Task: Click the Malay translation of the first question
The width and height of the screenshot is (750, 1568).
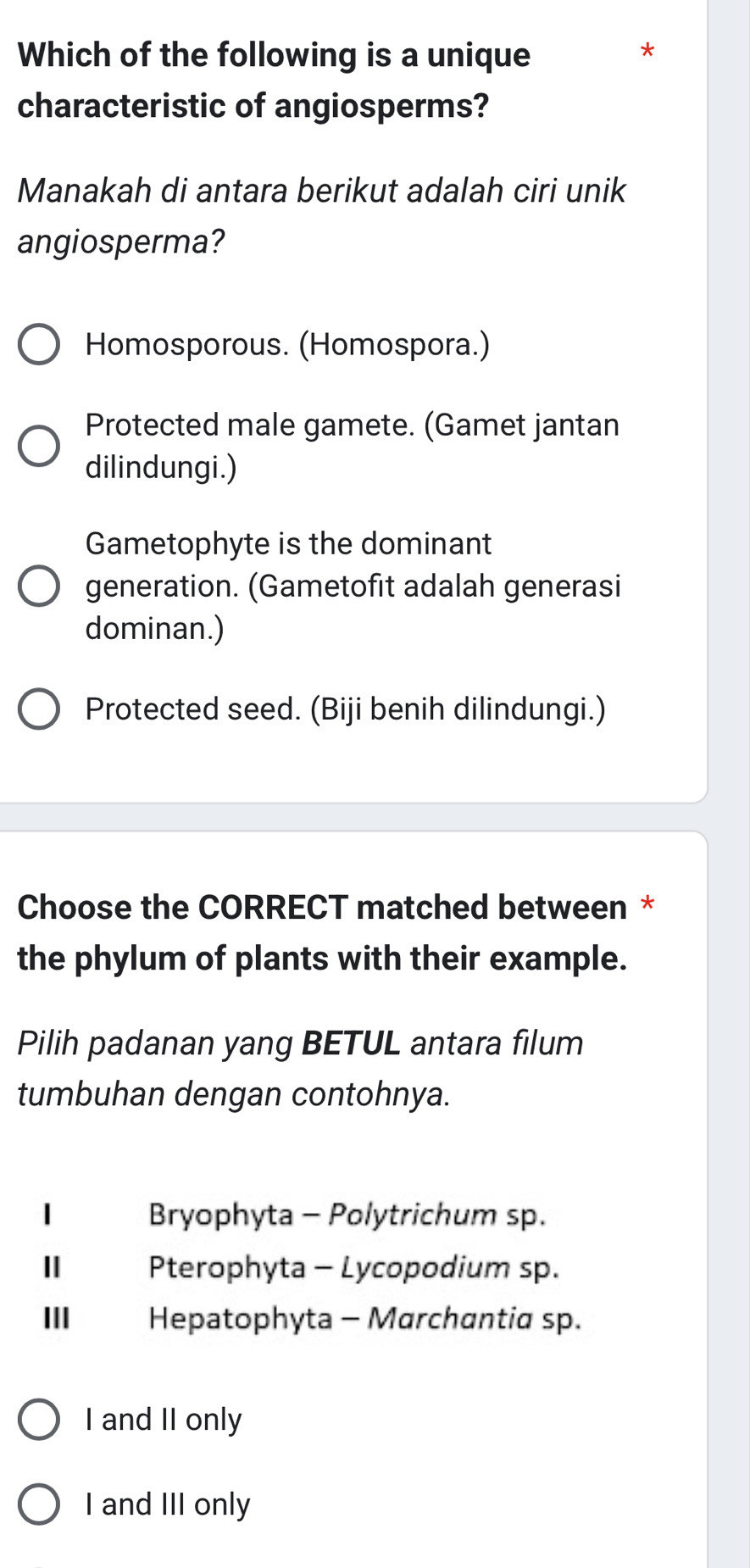Action: point(322,216)
